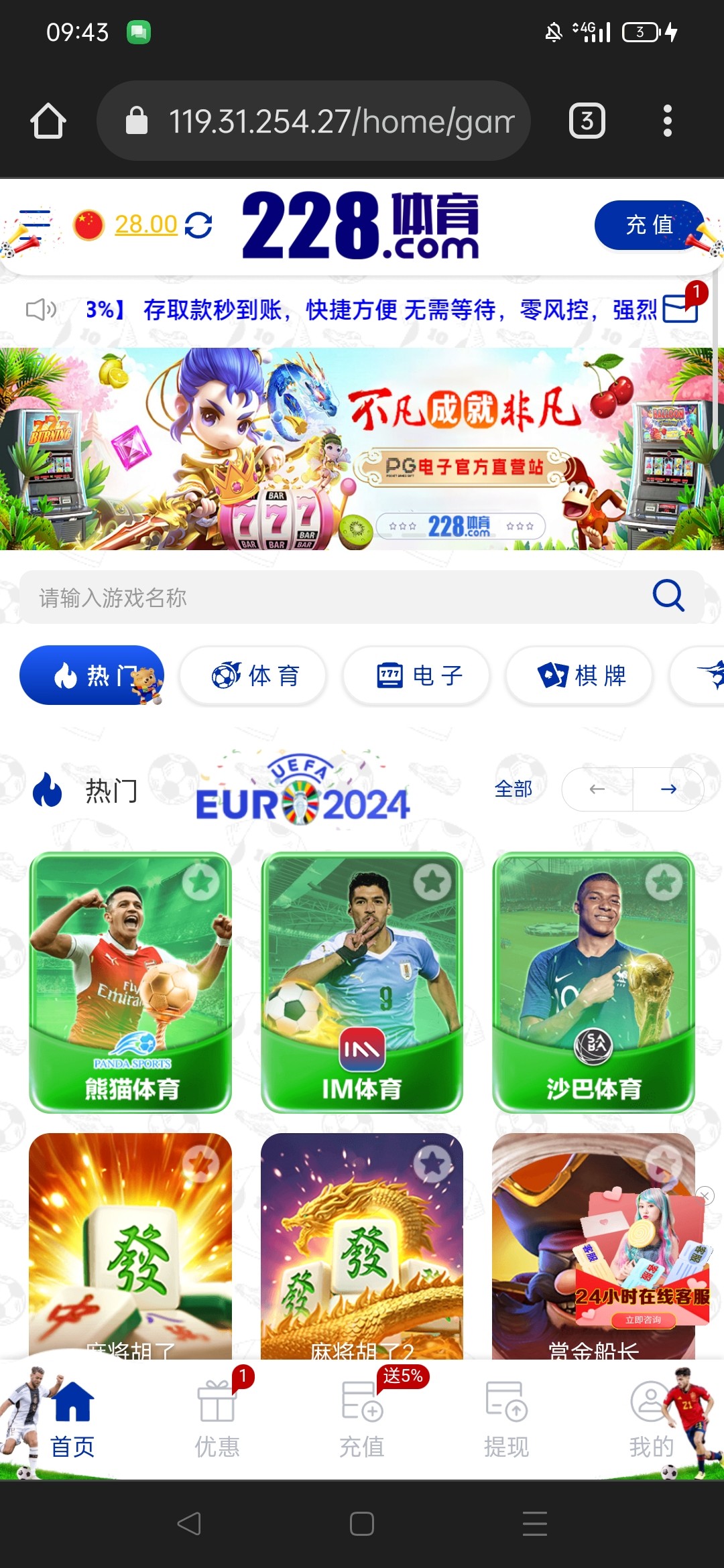Select the 体育 sports category
This screenshot has width=724, height=1568.
pos(253,675)
